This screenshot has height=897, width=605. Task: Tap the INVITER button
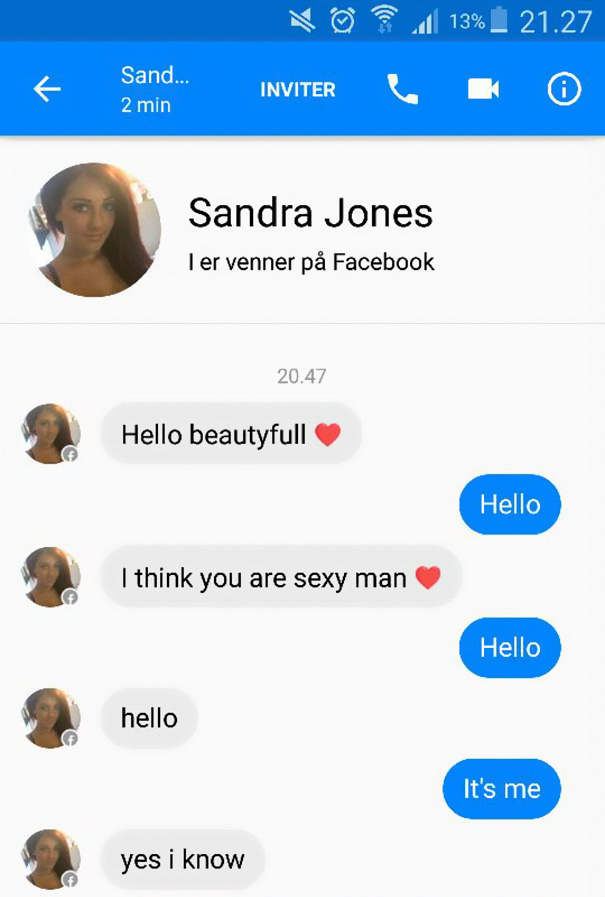point(298,89)
